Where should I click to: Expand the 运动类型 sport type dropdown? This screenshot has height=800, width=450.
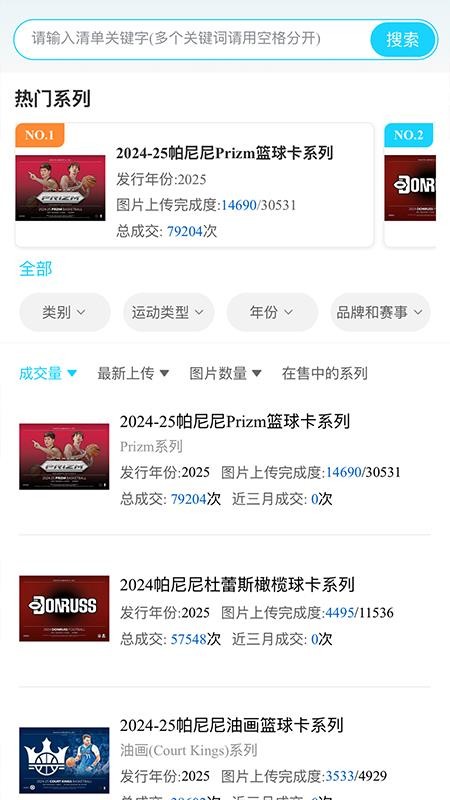tap(168, 312)
